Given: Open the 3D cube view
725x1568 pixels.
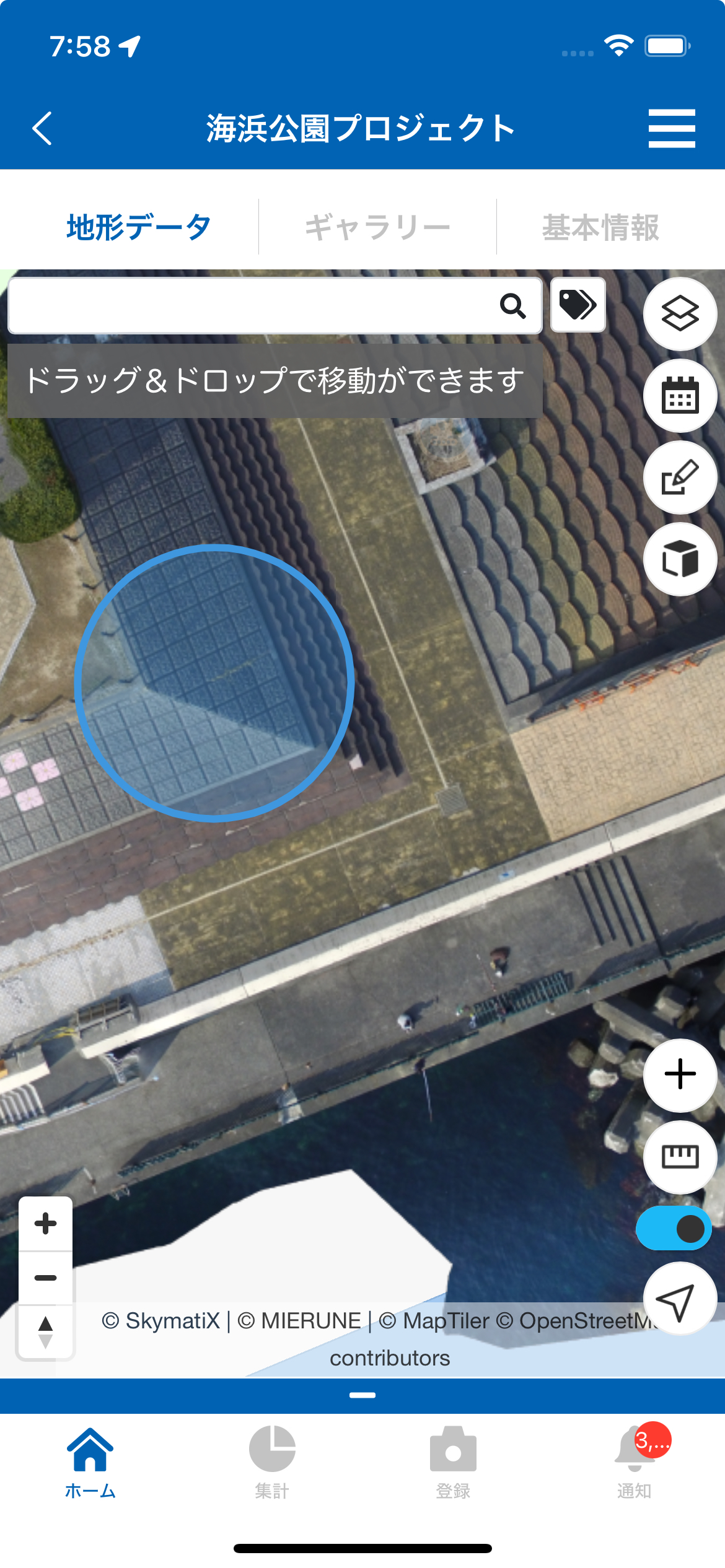Looking at the screenshot, I should coord(680,559).
